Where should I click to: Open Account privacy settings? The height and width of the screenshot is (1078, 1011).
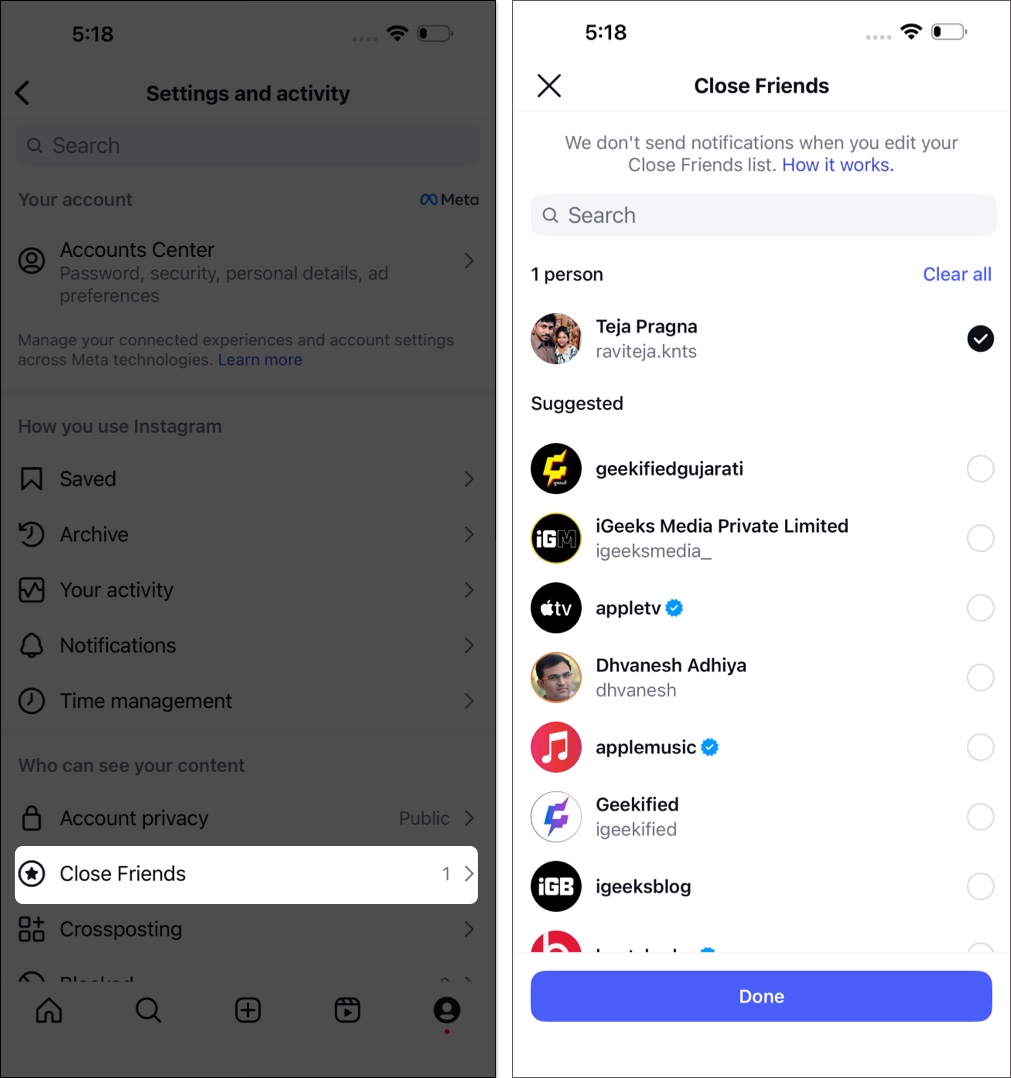point(246,818)
